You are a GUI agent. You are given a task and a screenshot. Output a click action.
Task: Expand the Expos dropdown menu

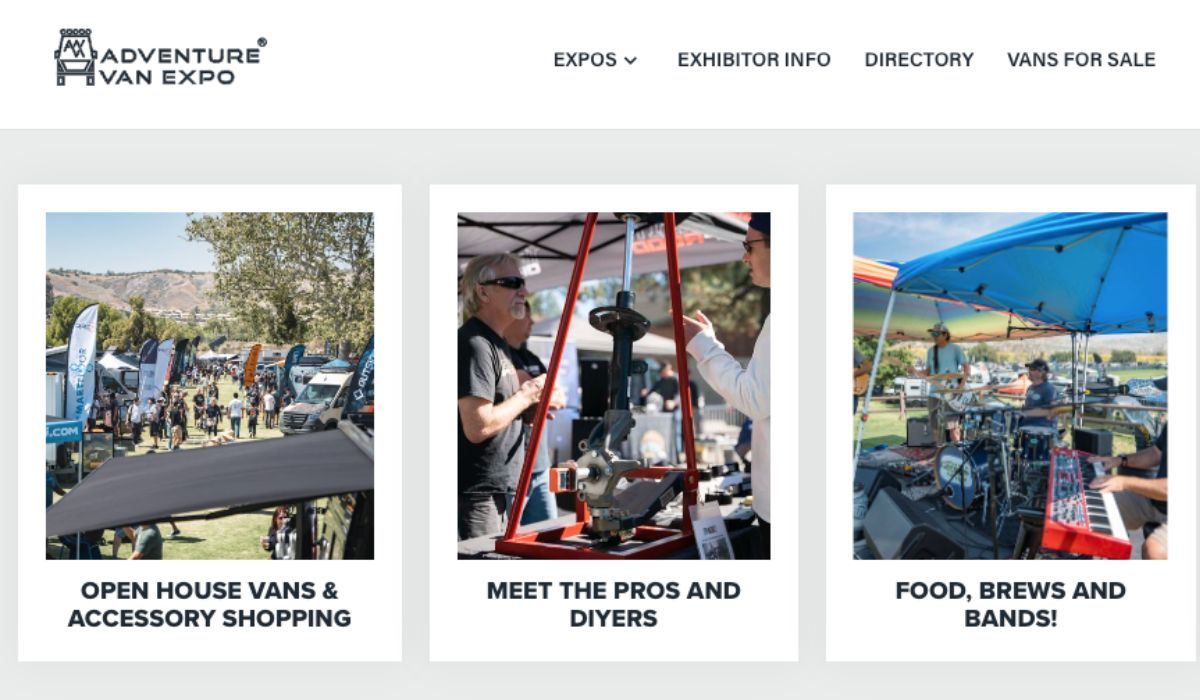pyautogui.click(x=595, y=60)
